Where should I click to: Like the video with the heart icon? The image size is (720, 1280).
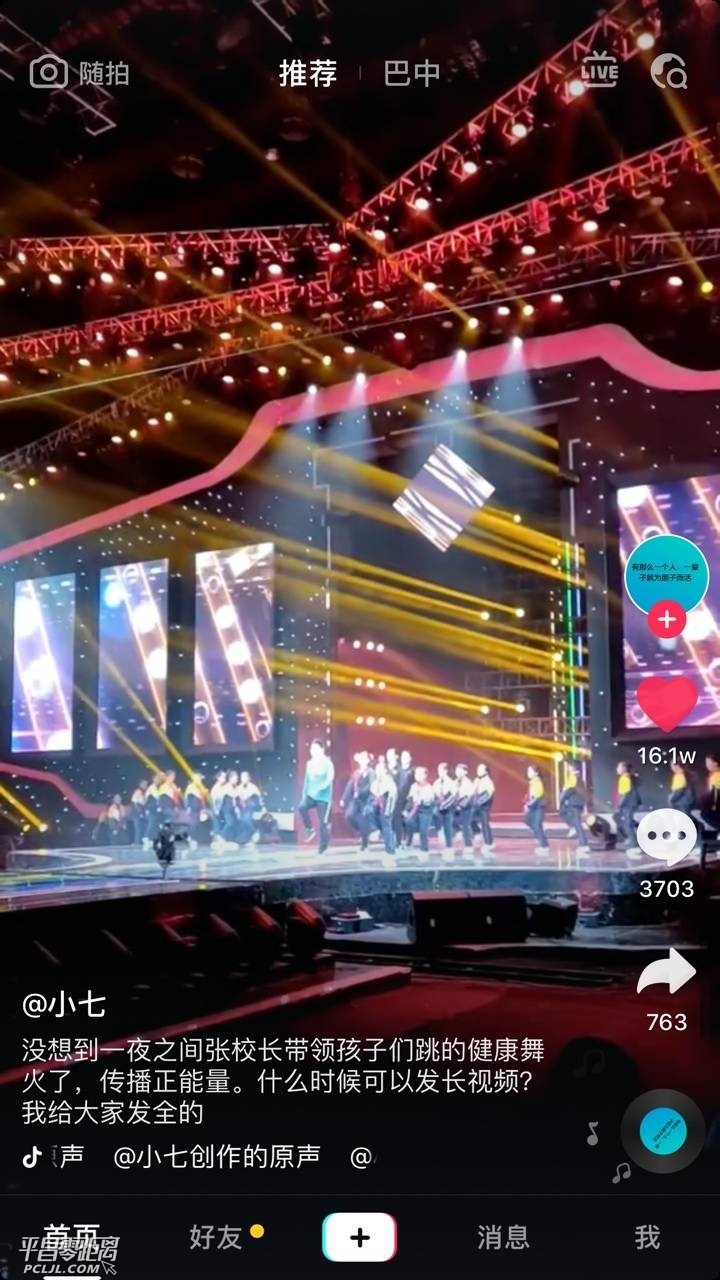point(666,703)
